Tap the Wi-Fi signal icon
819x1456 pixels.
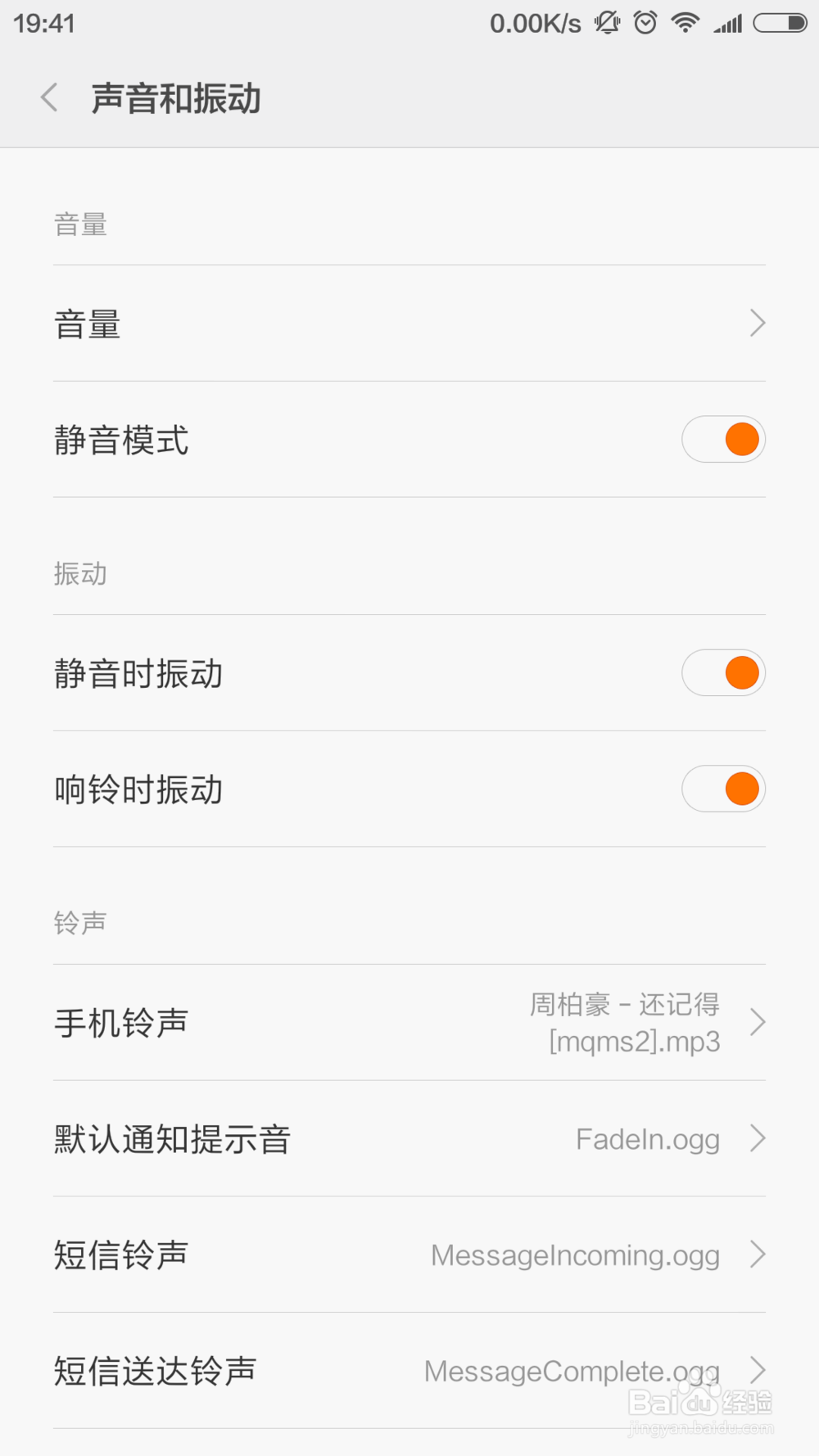686,22
